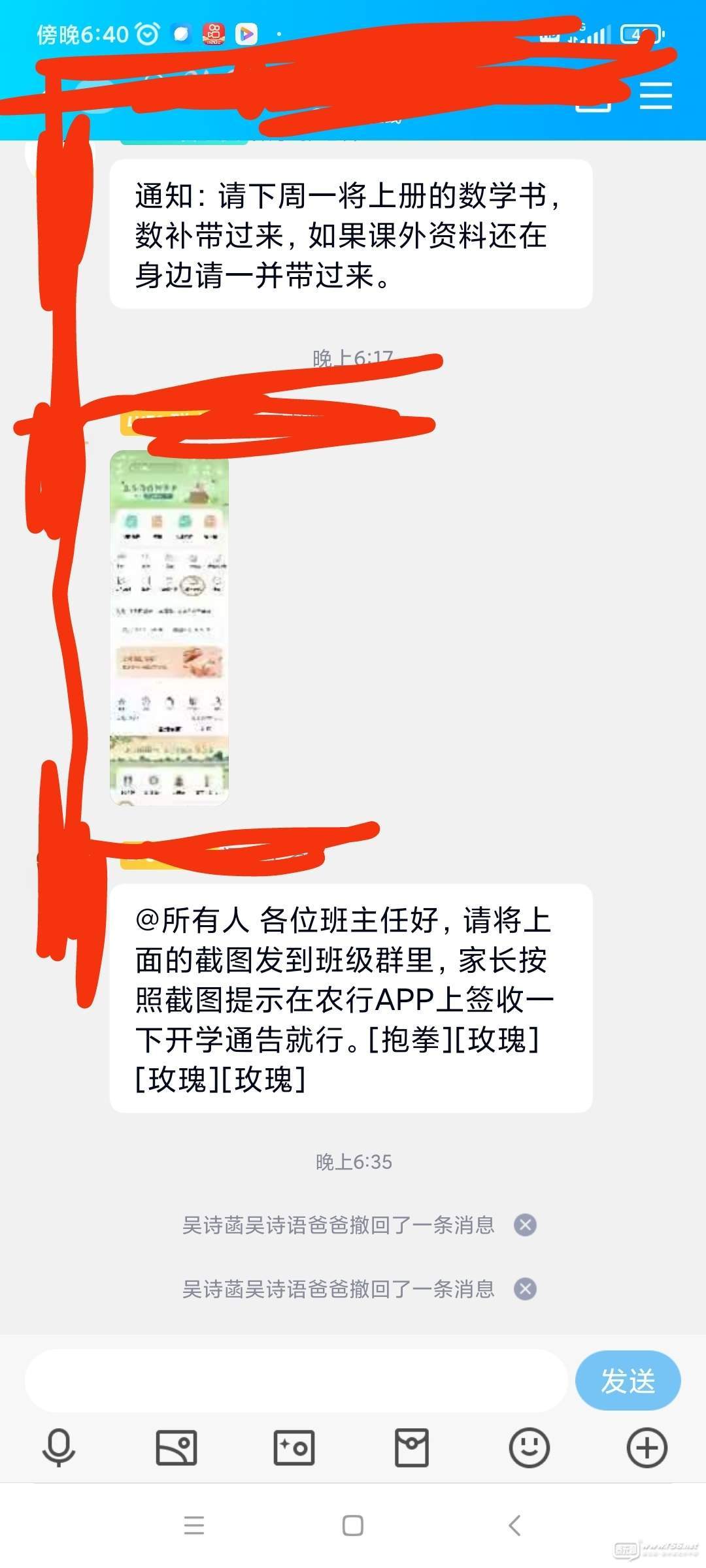Screen dimensions: 706x1568
Task: Open the photo gallery picker icon
Action: [x=176, y=1447]
